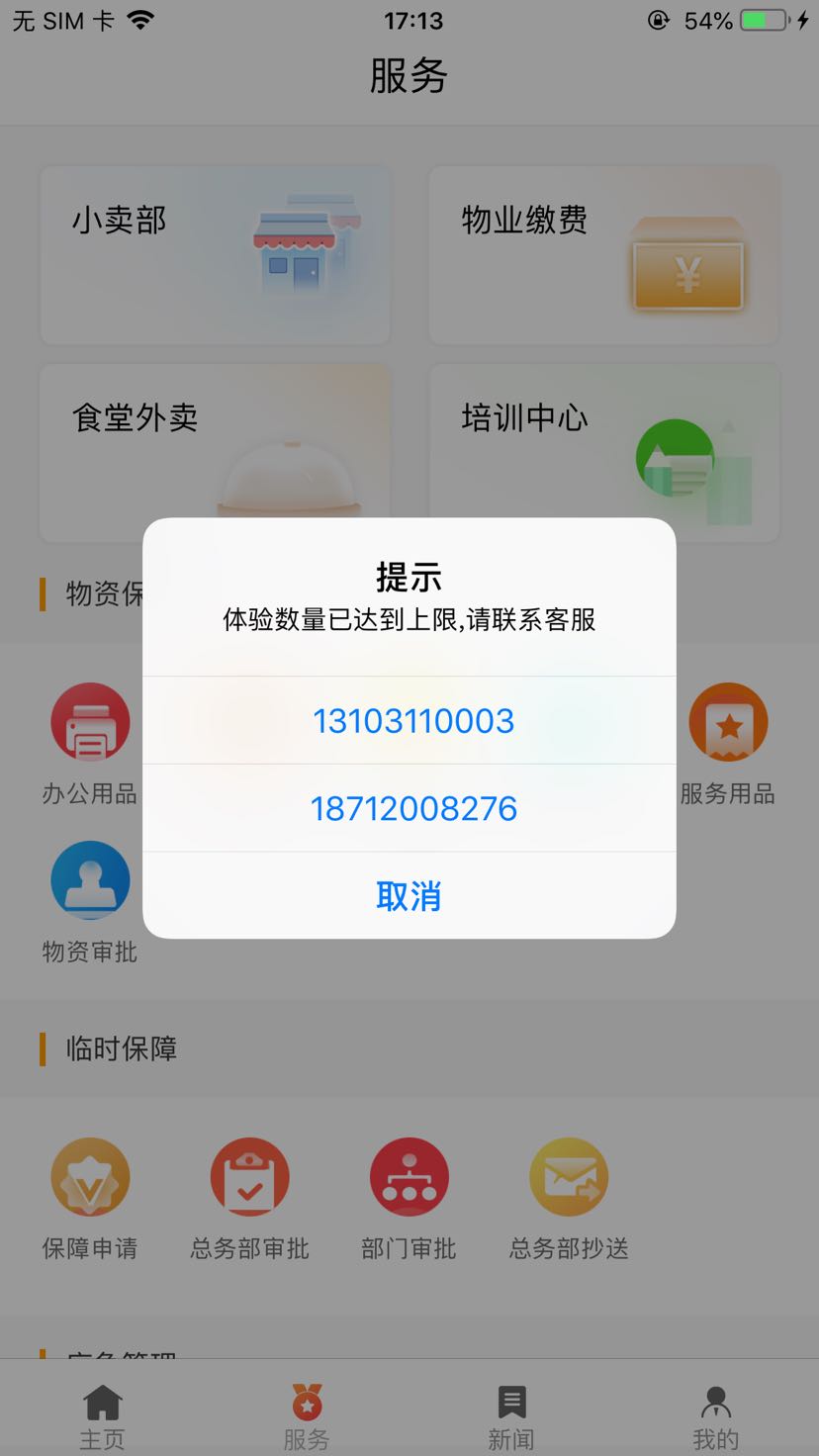Image resolution: width=819 pixels, height=1456 pixels.
Task: Call customer service at 13103110003
Action: point(409,720)
